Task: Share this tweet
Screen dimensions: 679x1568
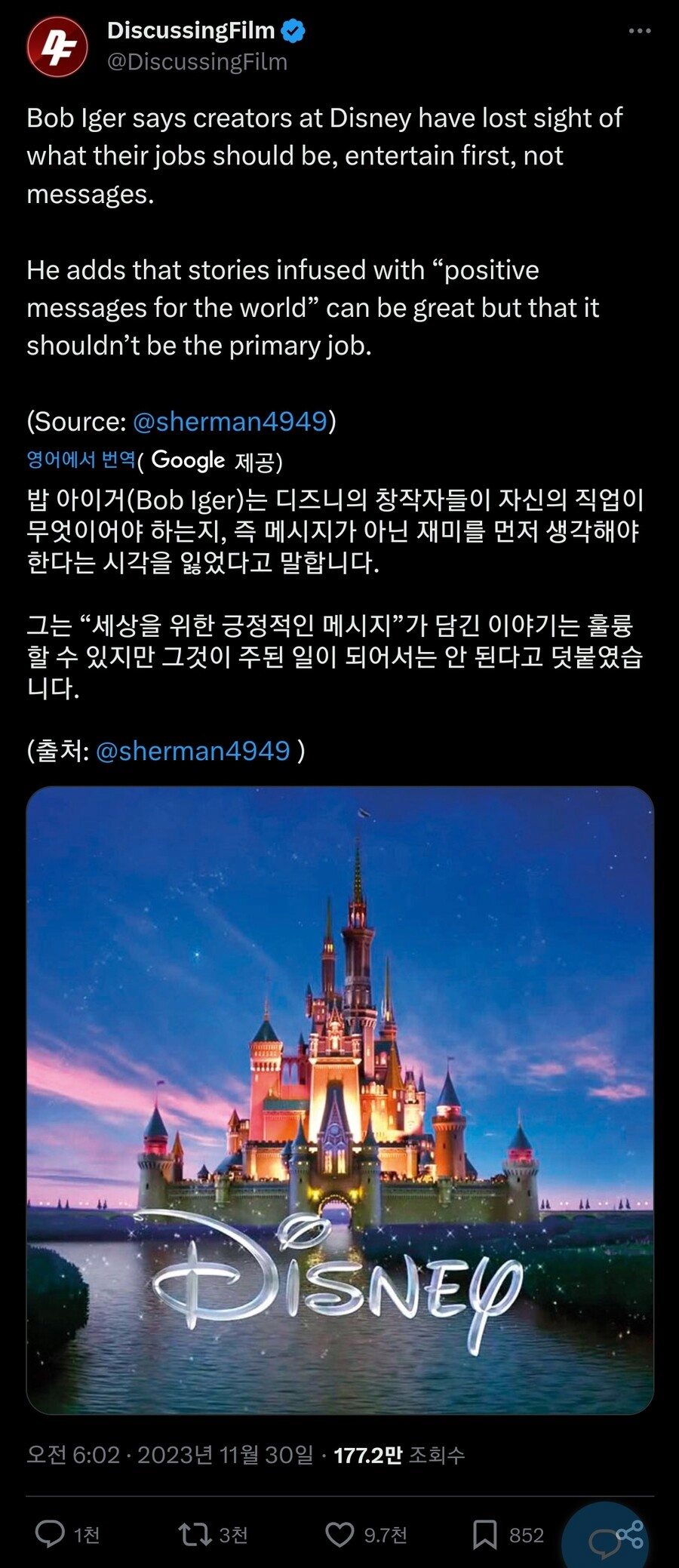Action: coord(629,1534)
